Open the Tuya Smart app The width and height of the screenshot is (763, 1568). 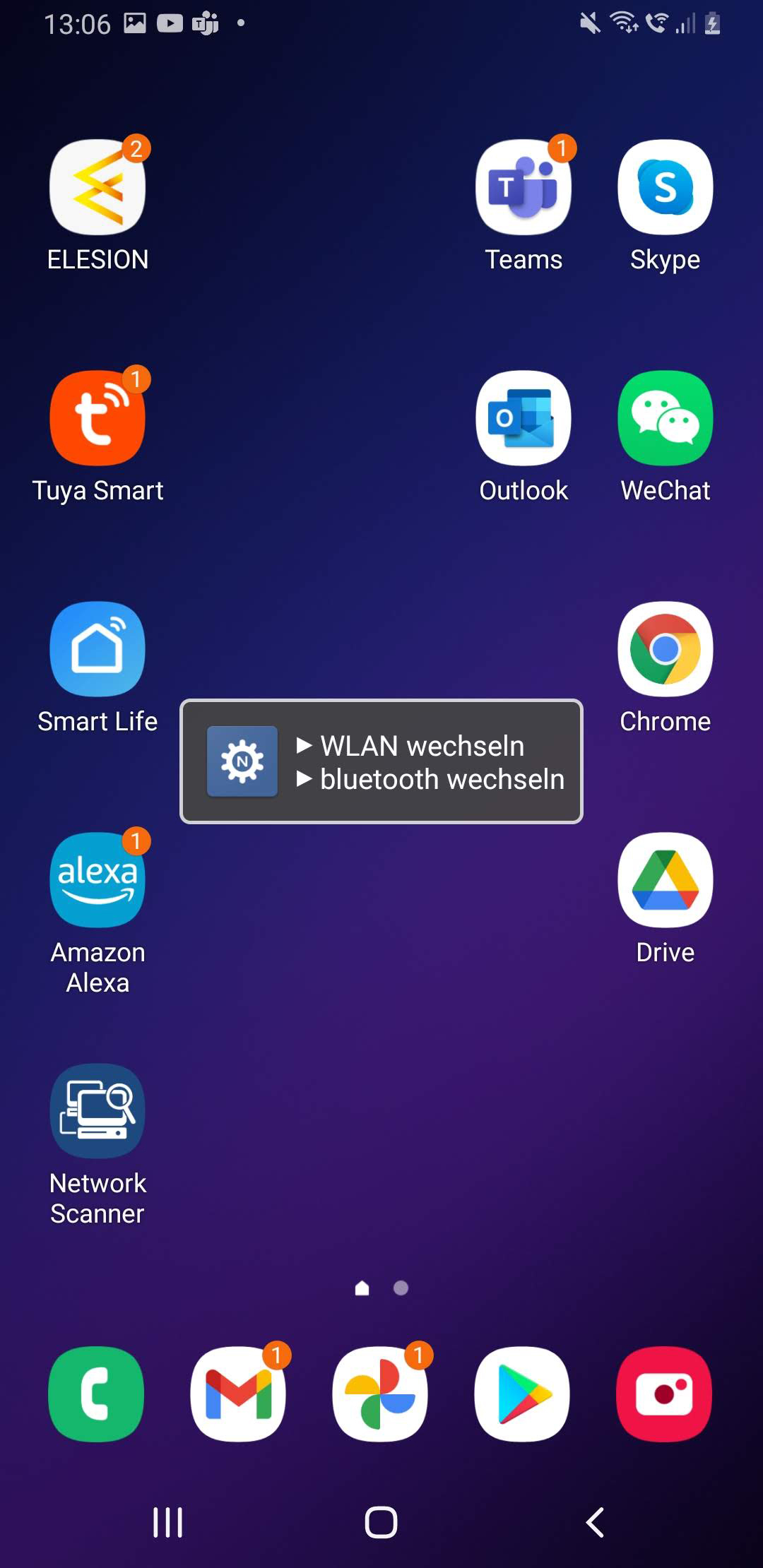click(x=97, y=418)
